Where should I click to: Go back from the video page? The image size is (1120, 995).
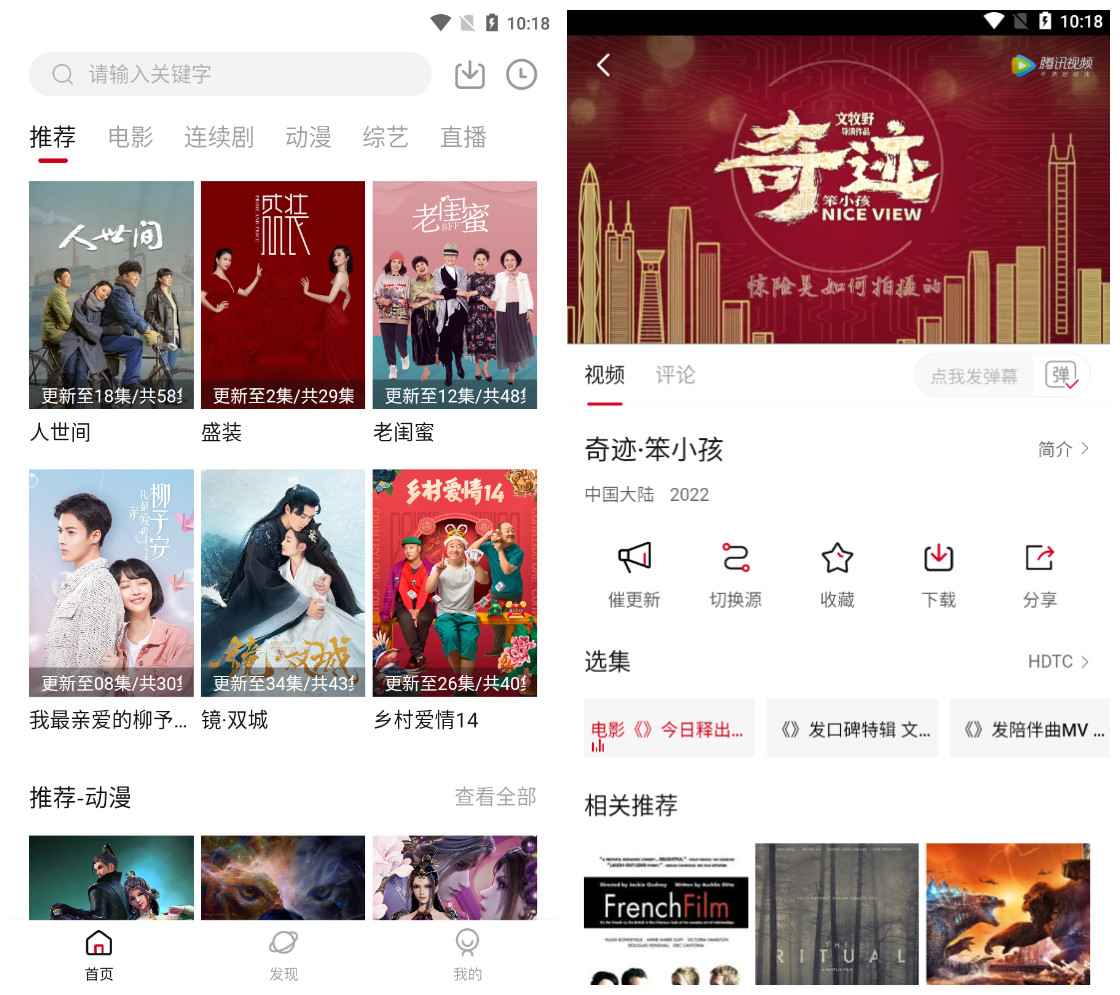[602, 66]
